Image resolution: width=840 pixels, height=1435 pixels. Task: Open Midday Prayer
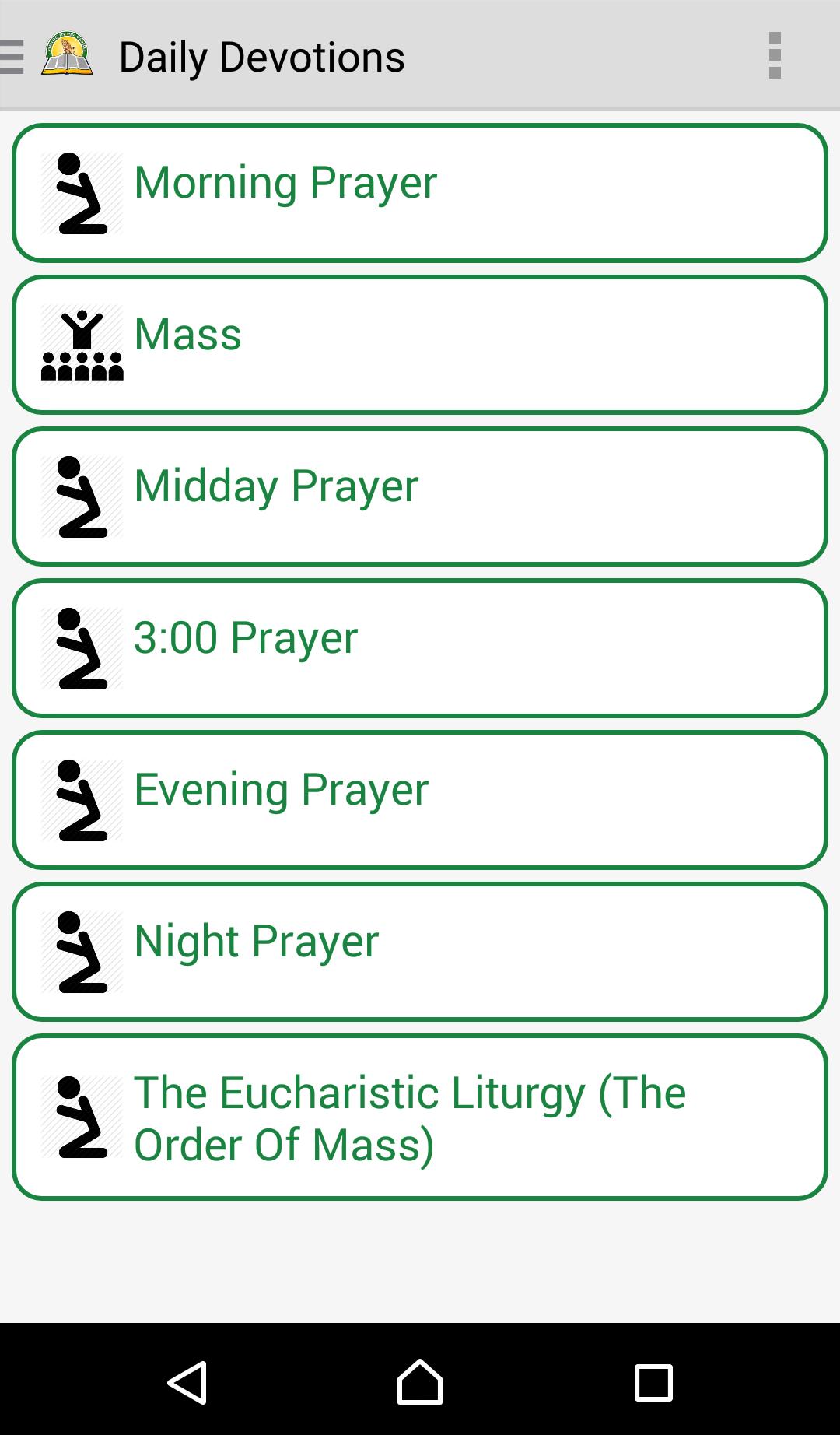[420, 496]
